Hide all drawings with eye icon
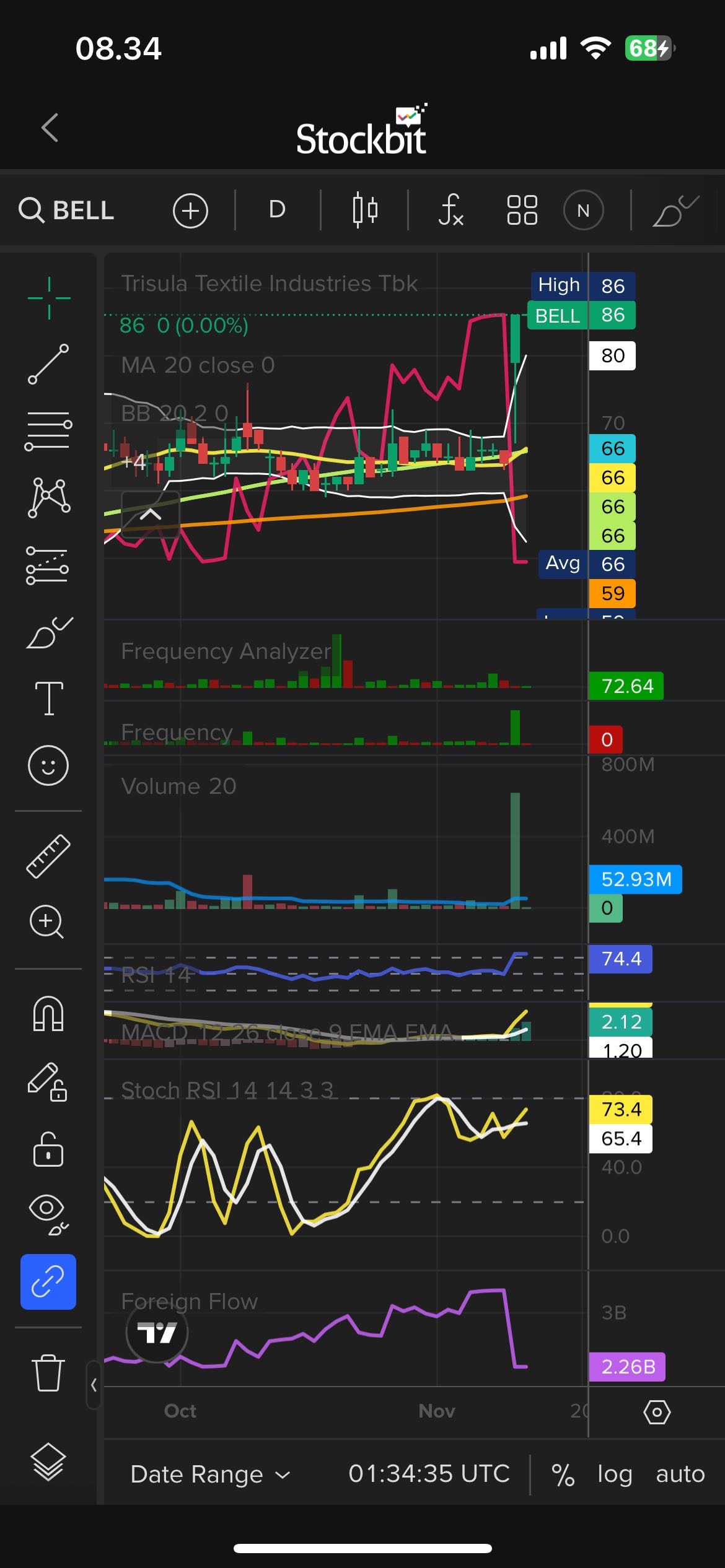Viewport: 725px width, 1568px height. [48, 1214]
